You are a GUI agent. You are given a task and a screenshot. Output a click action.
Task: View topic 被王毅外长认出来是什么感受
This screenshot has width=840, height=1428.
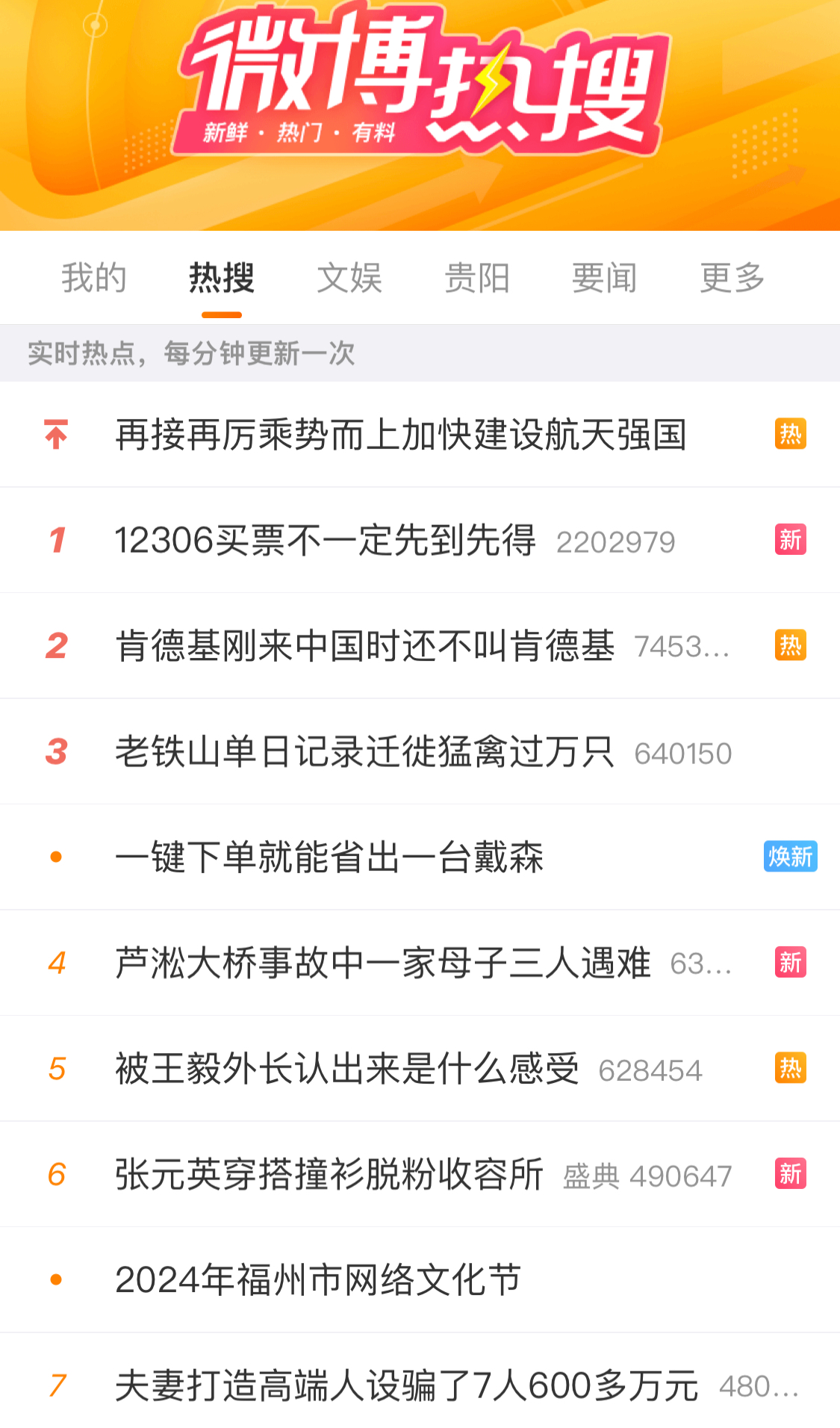pyautogui.click(x=420, y=1069)
